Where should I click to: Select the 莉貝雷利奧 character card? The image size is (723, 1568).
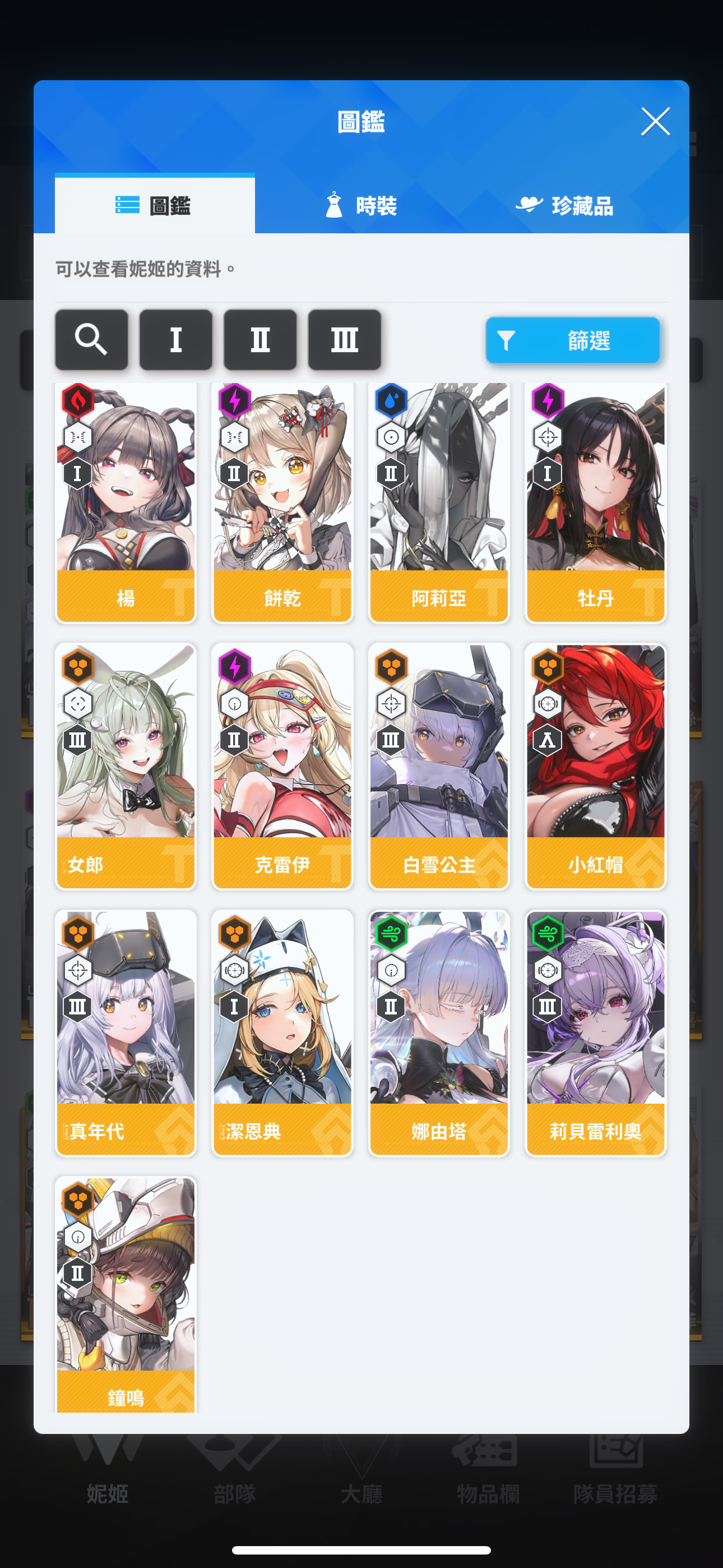tap(595, 1032)
